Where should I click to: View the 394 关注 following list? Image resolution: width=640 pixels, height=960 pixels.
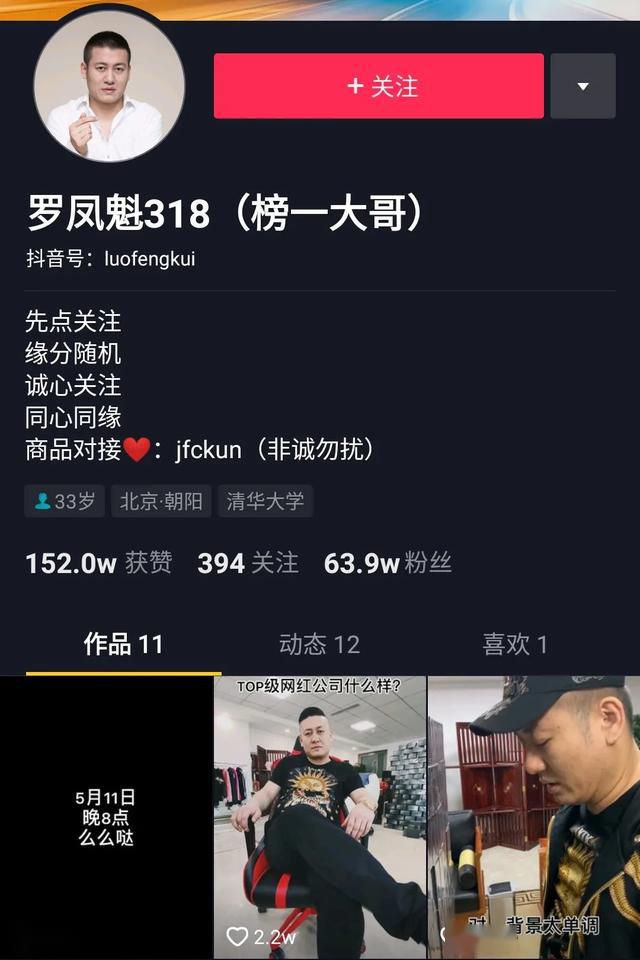coord(248,563)
